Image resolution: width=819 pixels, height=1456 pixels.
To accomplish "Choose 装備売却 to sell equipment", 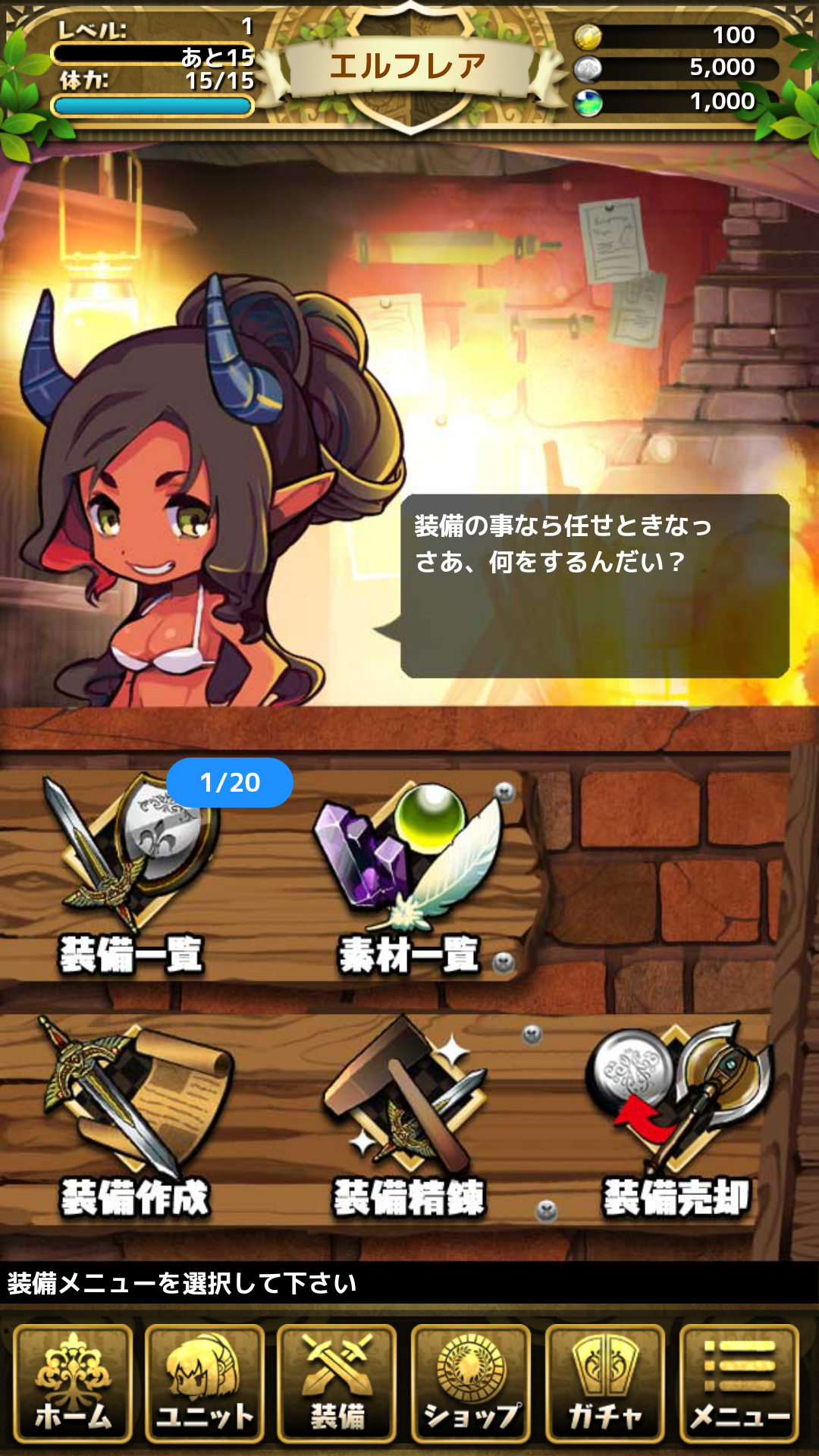I will 677,1119.
